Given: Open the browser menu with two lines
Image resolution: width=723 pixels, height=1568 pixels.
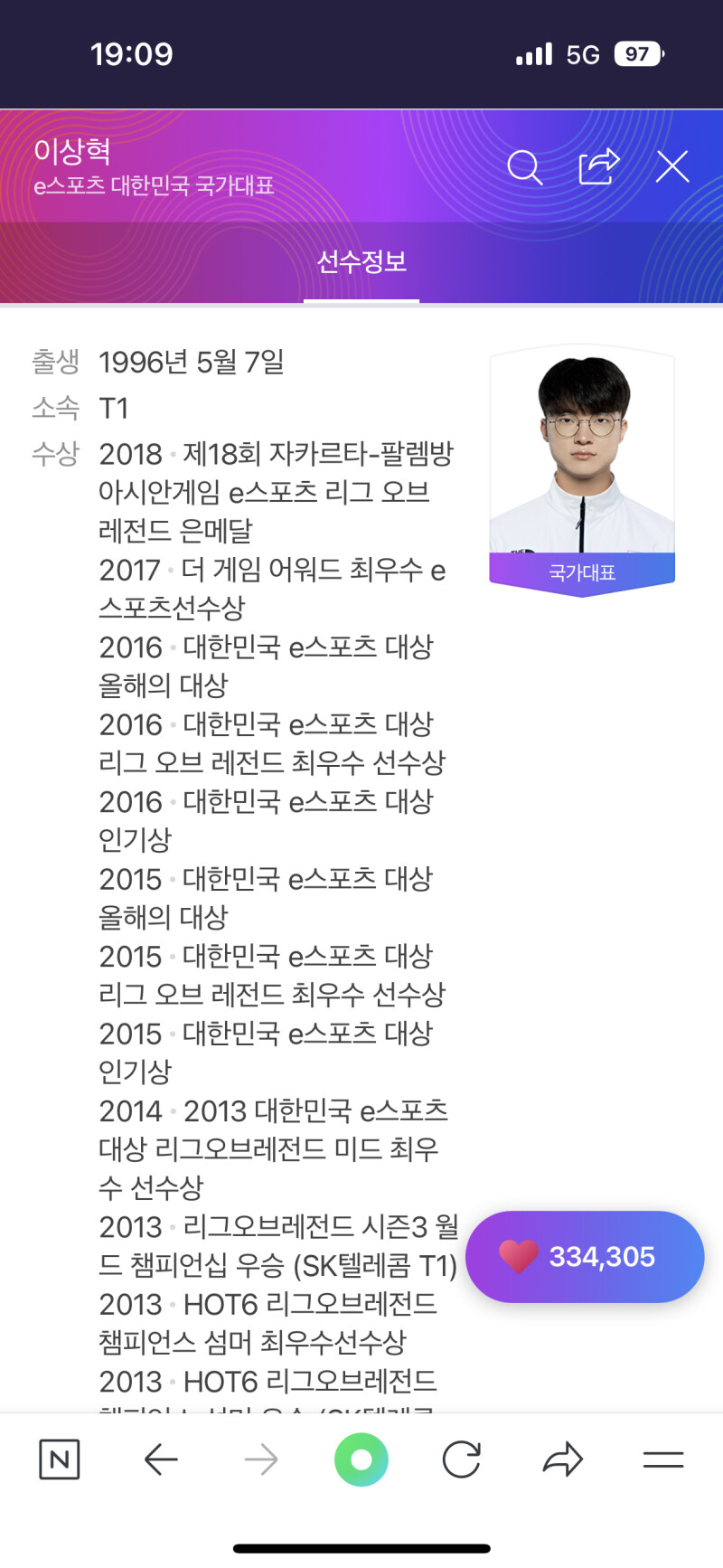Looking at the screenshot, I should click(663, 1459).
